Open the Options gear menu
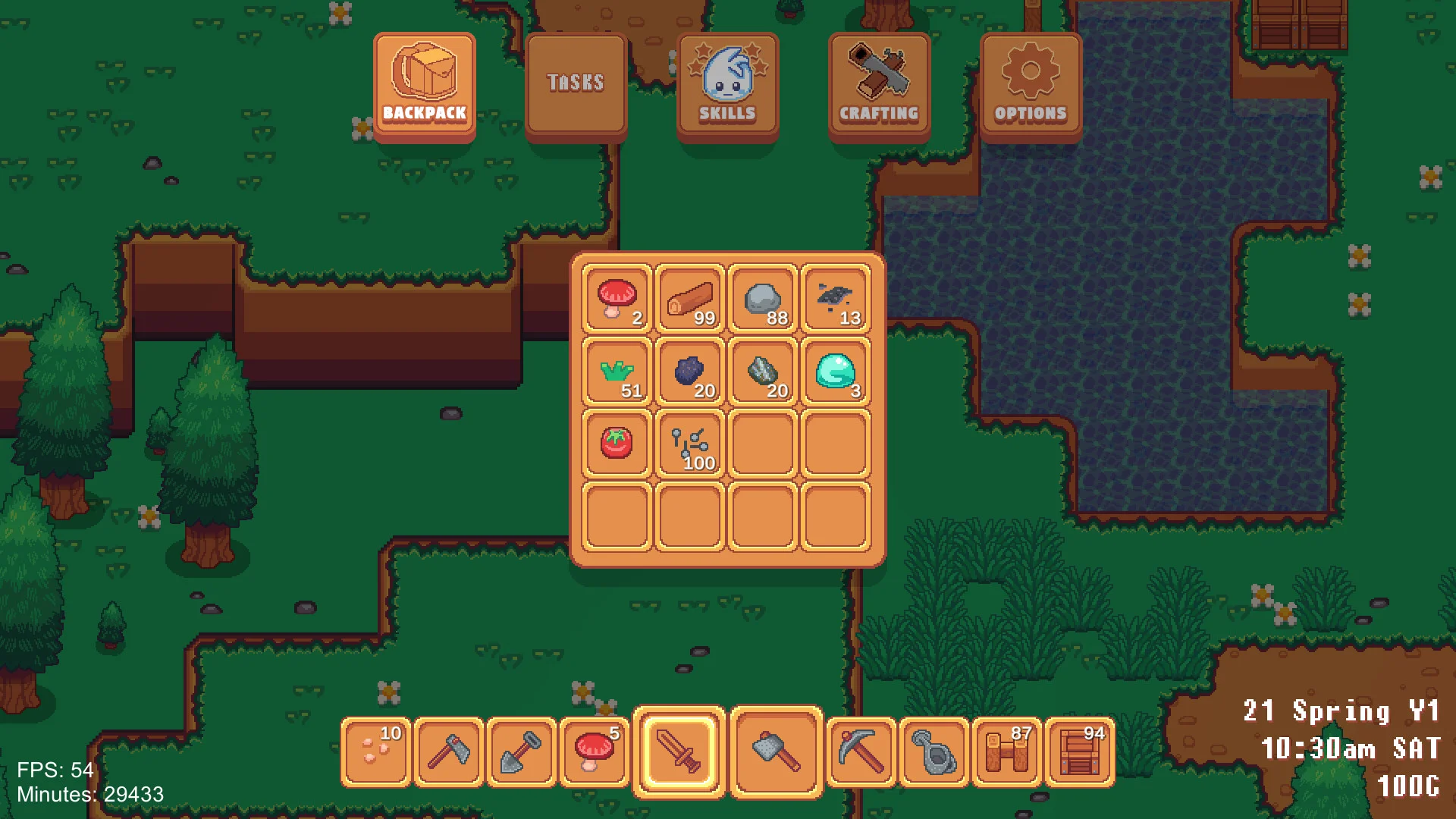The image size is (1456, 819). coord(1031,86)
